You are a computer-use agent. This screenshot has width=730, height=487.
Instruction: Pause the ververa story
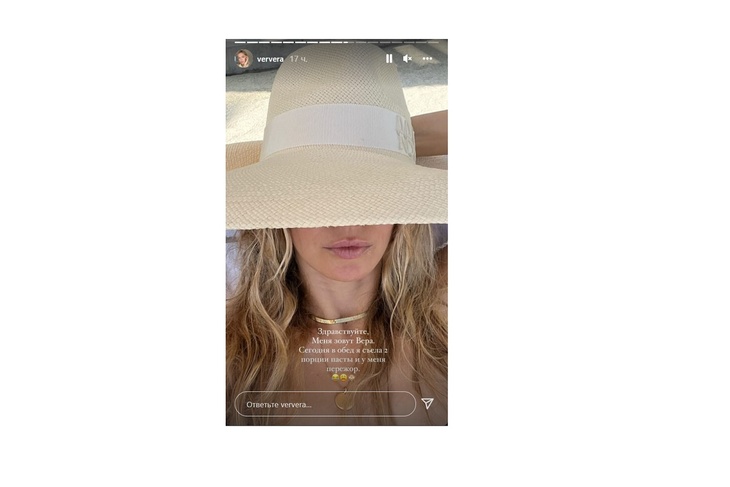pyautogui.click(x=389, y=59)
